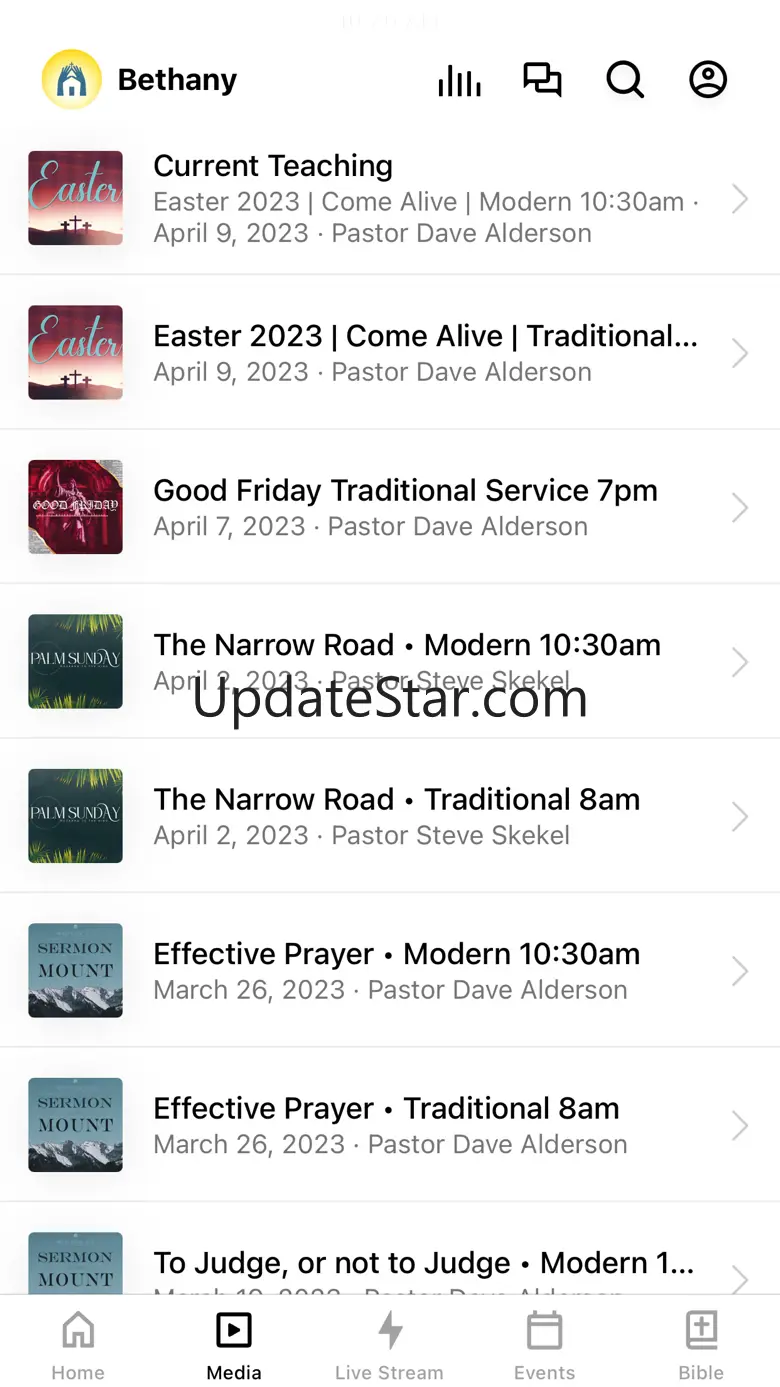Switch to the Home tab
Screen dimensions: 780x1387
coord(78,1346)
